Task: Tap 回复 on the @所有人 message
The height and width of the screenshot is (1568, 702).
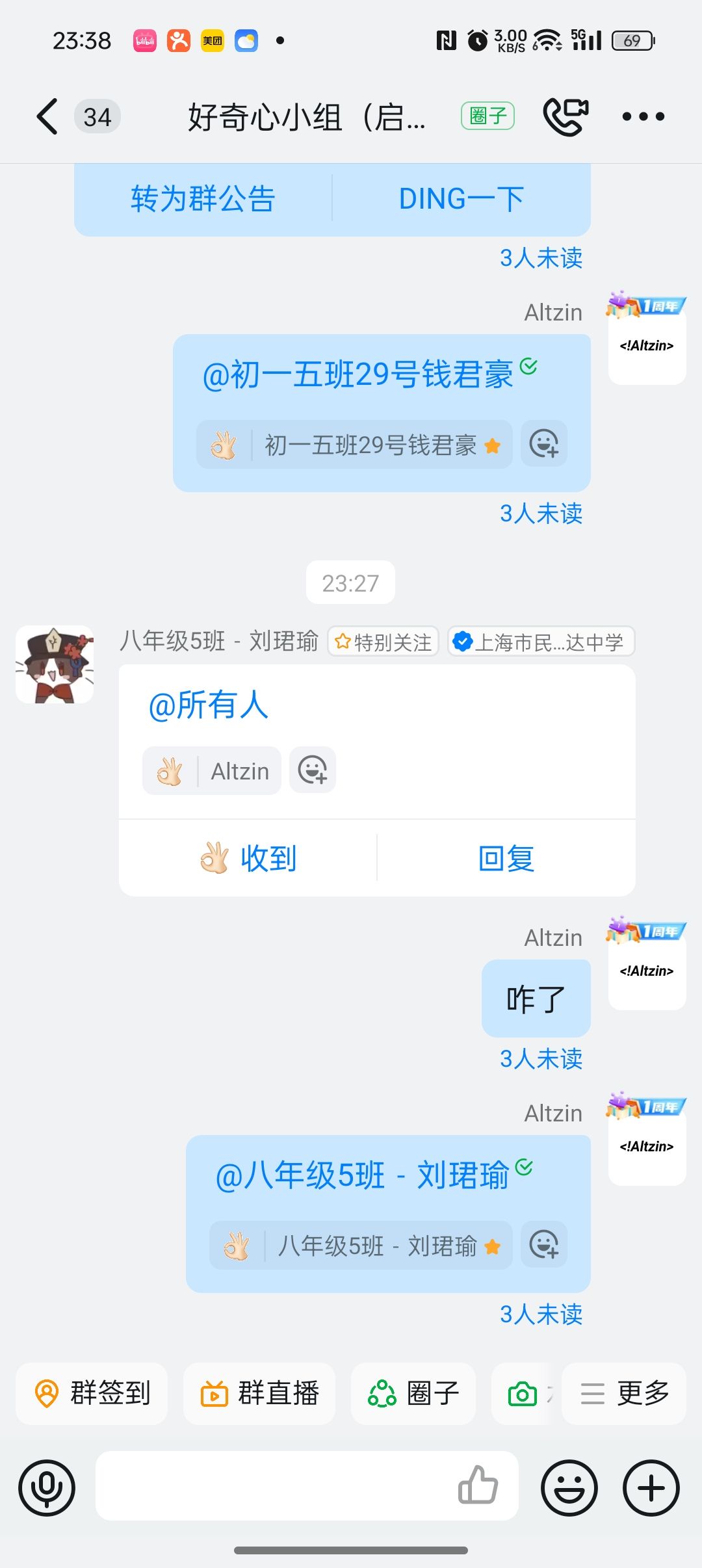Action: coord(506,858)
